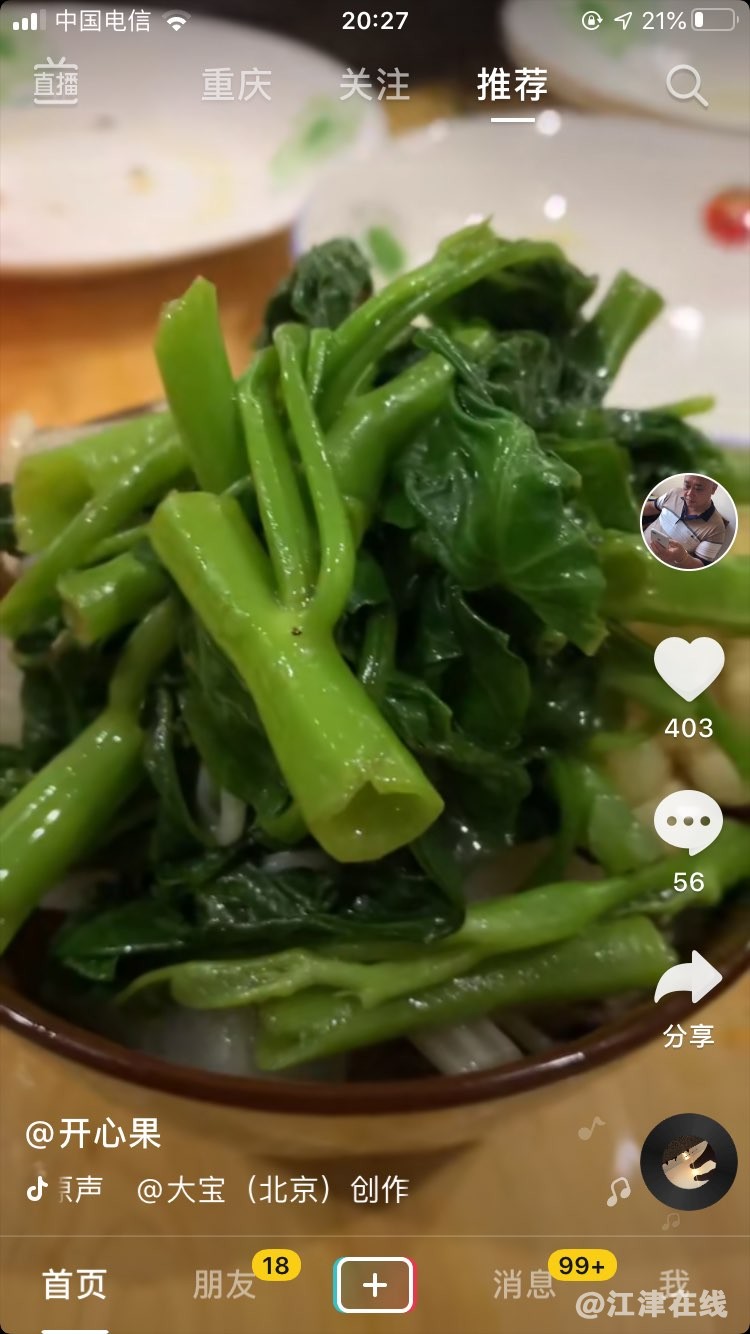Create a new video with plus button

tap(374, 1285)
